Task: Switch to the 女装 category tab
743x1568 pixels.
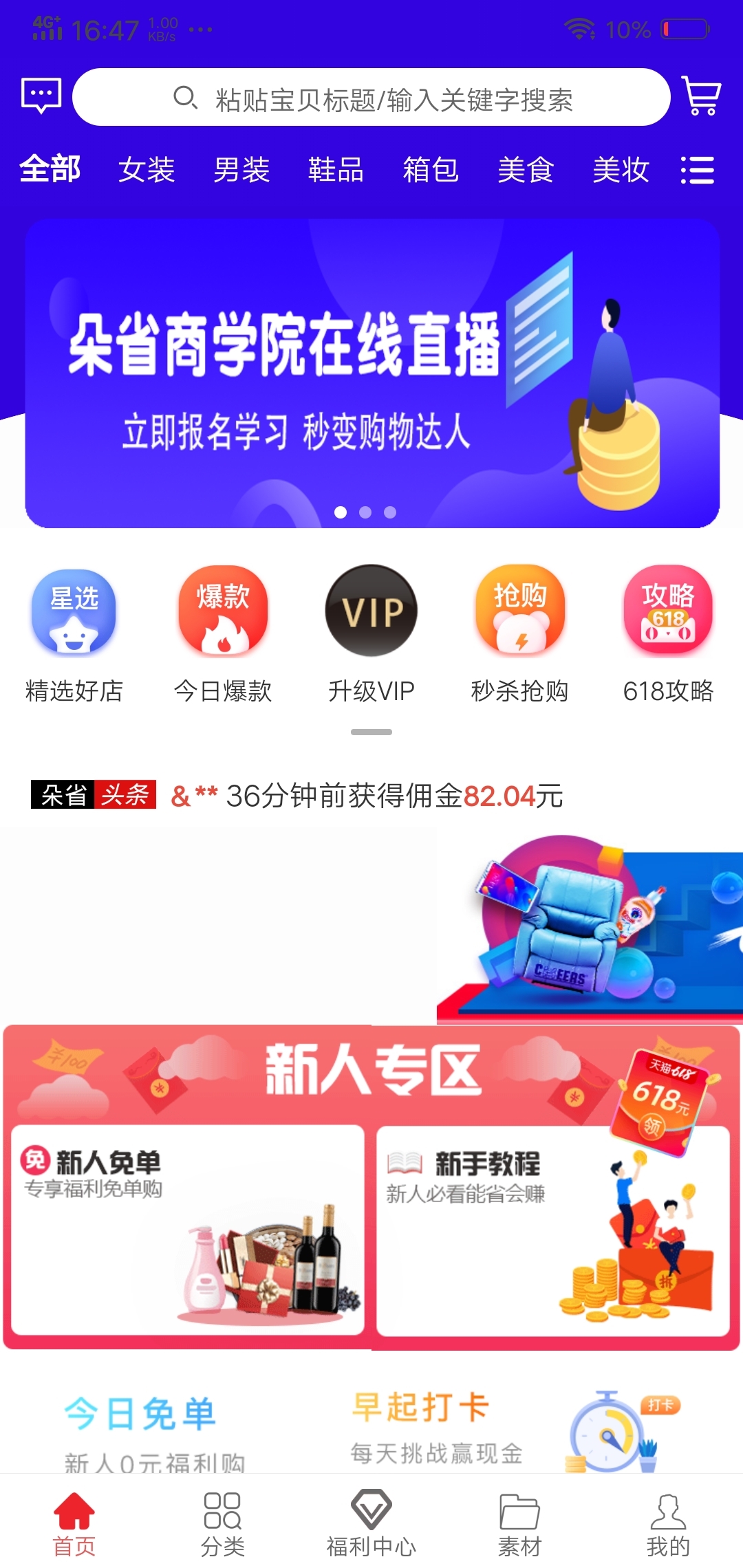Action: (x=147, y=170)
